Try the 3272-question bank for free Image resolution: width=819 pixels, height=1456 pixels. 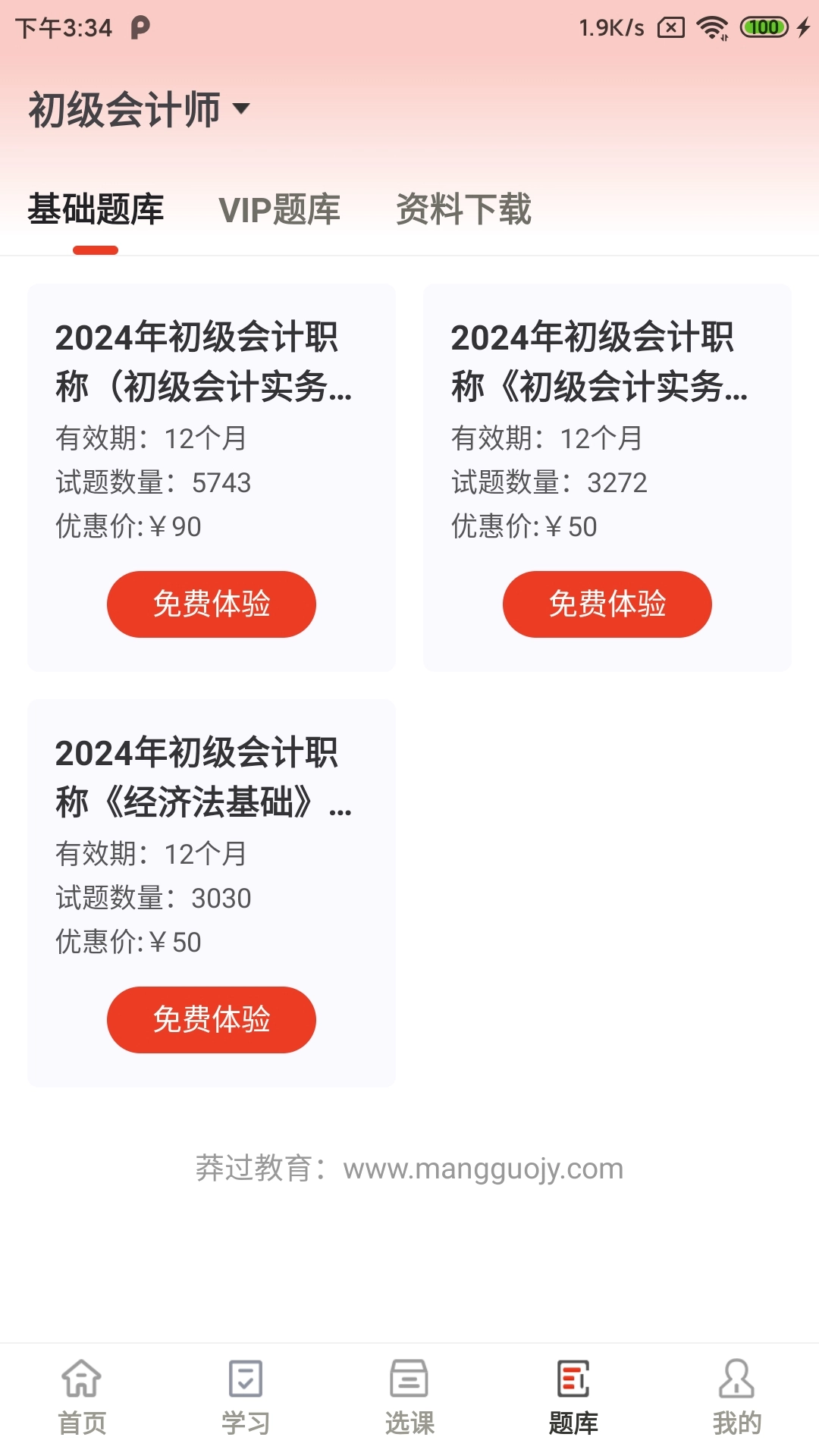pos(607,604)
